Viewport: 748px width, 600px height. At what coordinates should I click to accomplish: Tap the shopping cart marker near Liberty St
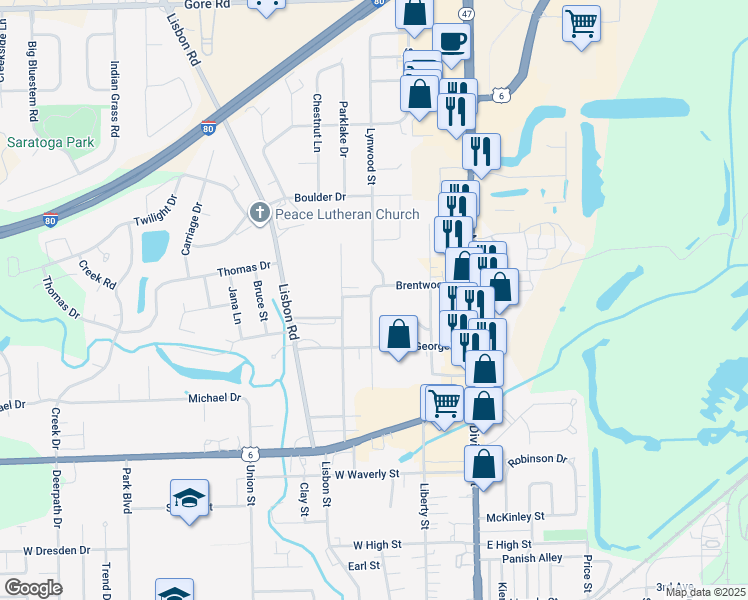tap(444, 404)
